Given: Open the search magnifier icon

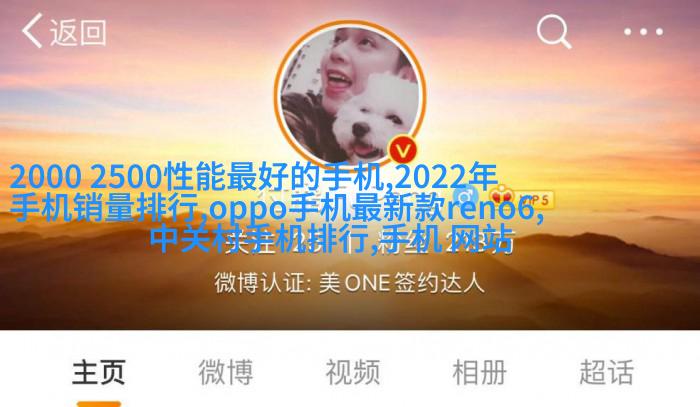Looking at the screenshot, I should click(553, 32).
